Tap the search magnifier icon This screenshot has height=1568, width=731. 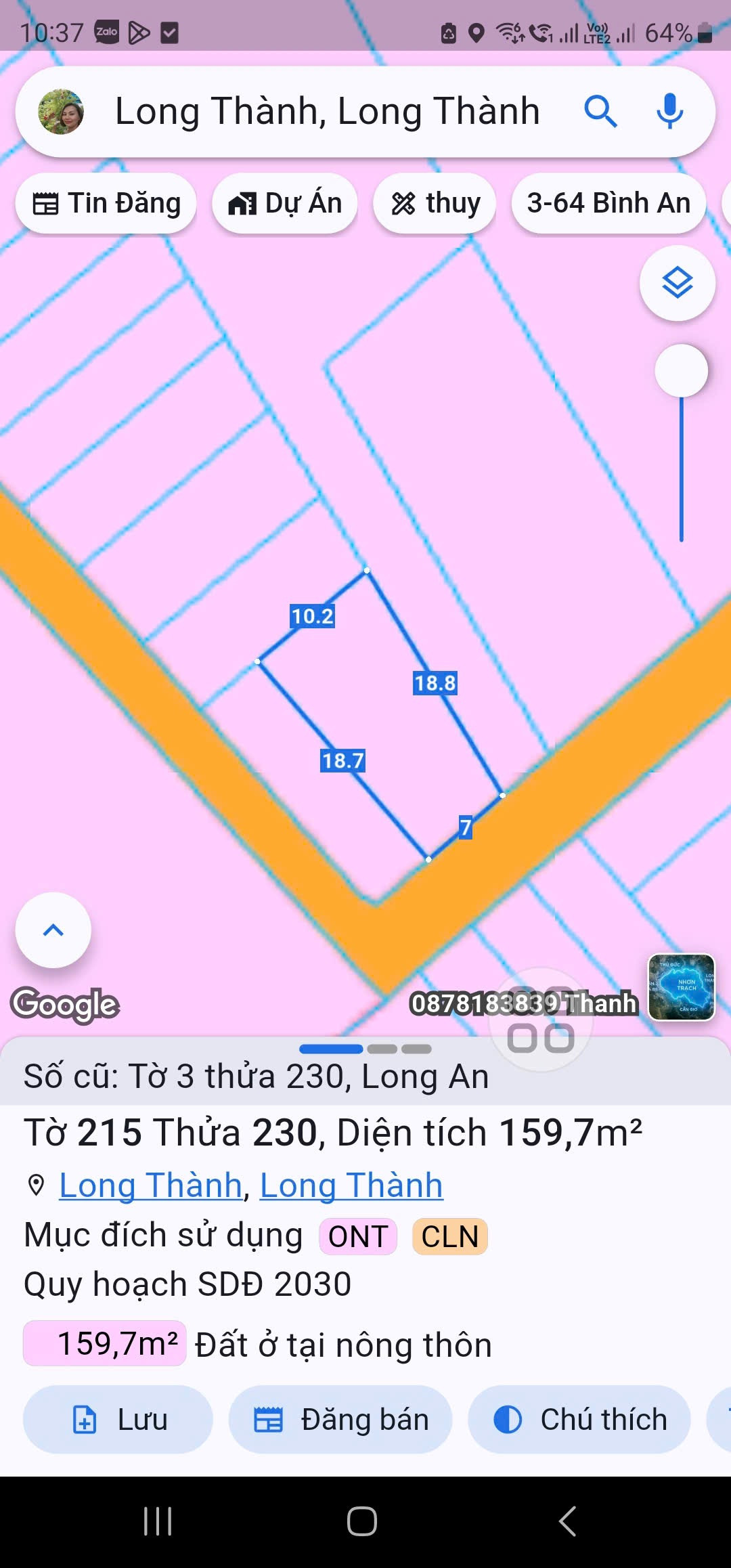click(x=600, y=112)
